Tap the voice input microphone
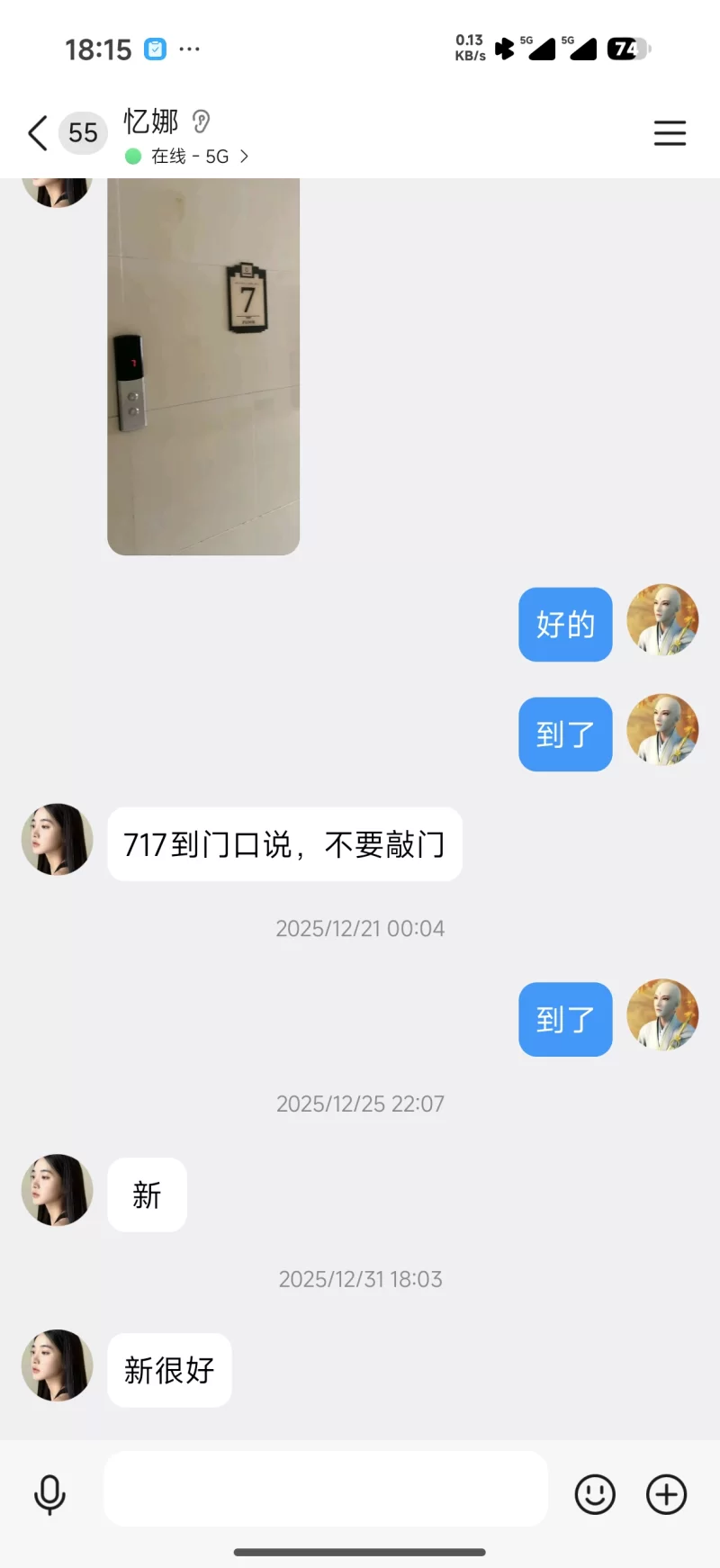 coord(49,1494)
